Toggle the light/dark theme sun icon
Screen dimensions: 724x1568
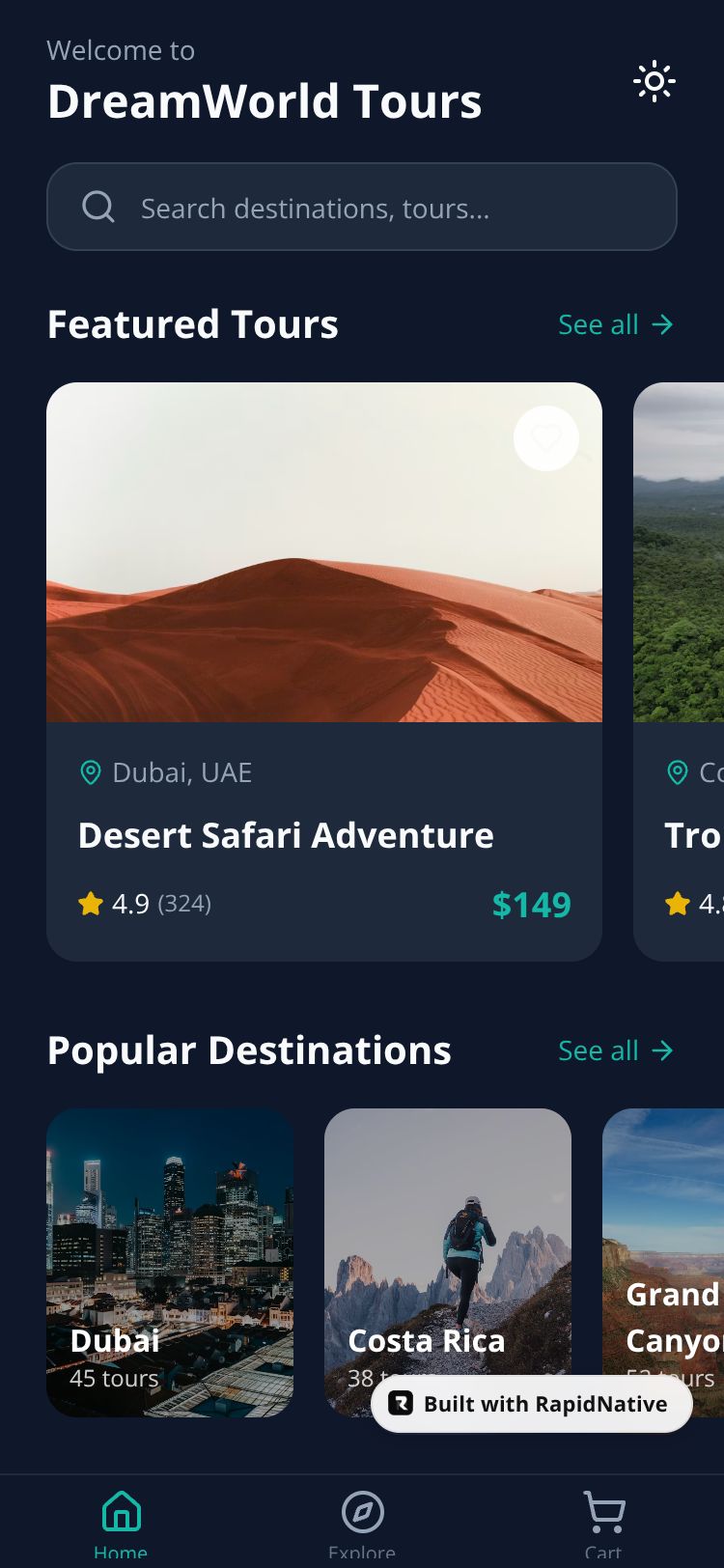pyautogui.click(x=654, y=82)
